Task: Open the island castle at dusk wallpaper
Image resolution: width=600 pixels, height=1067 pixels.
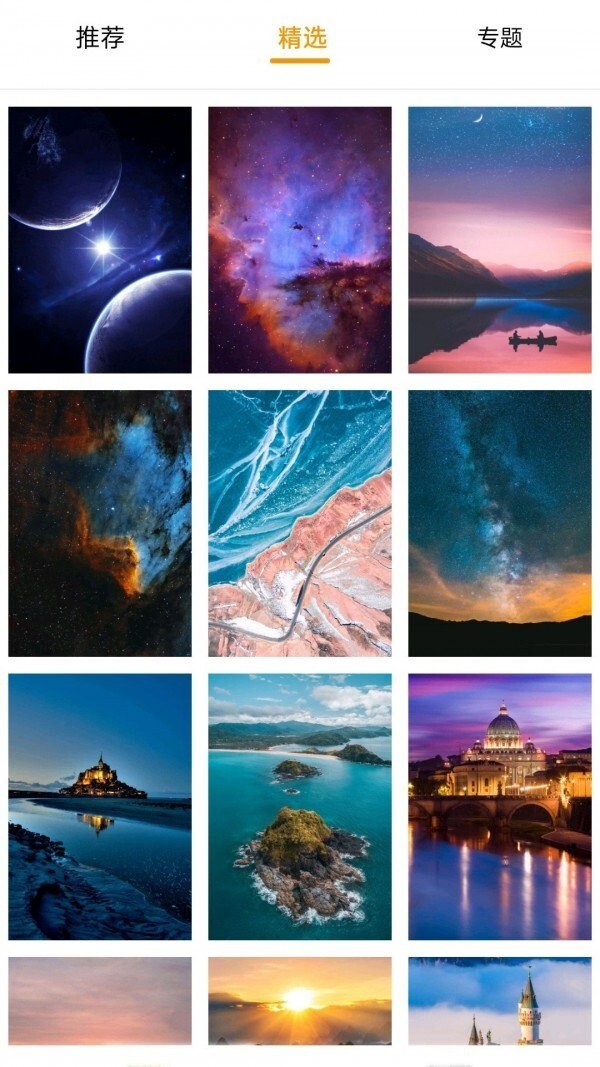Action: (100, 806)
